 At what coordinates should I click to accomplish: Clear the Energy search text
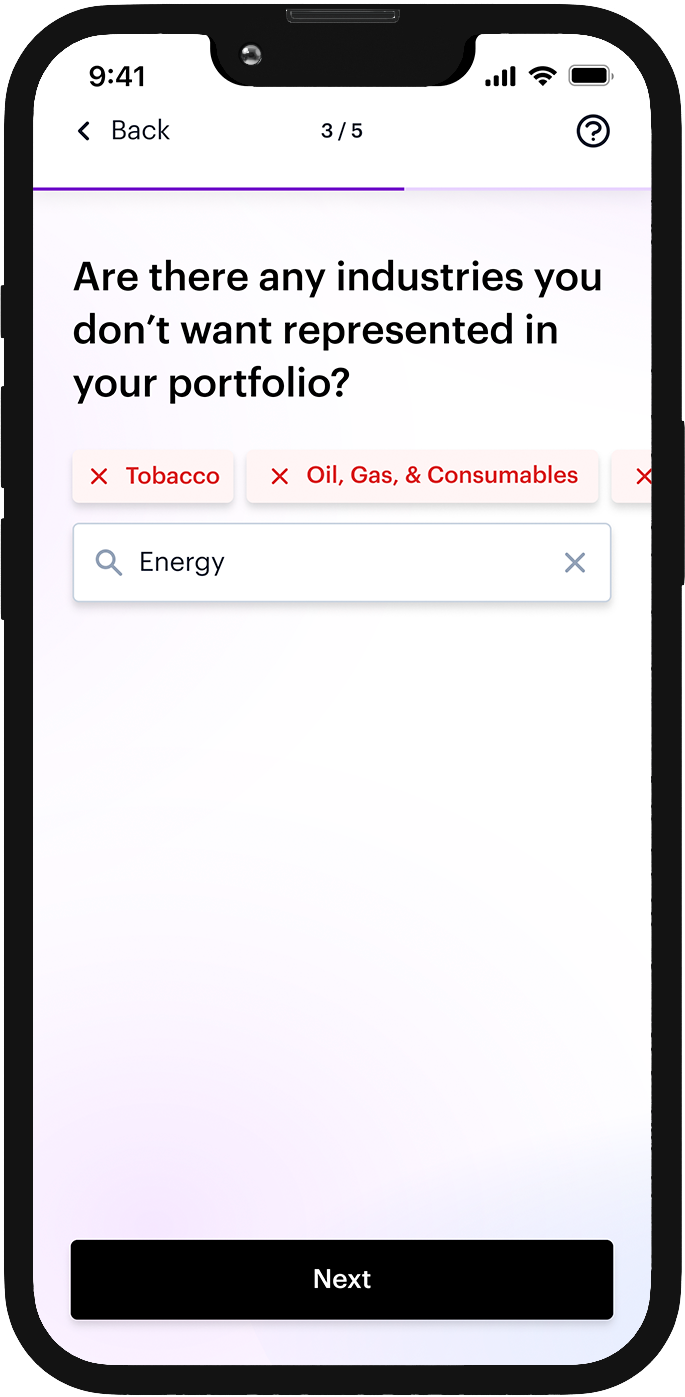(x=575, y=563)
